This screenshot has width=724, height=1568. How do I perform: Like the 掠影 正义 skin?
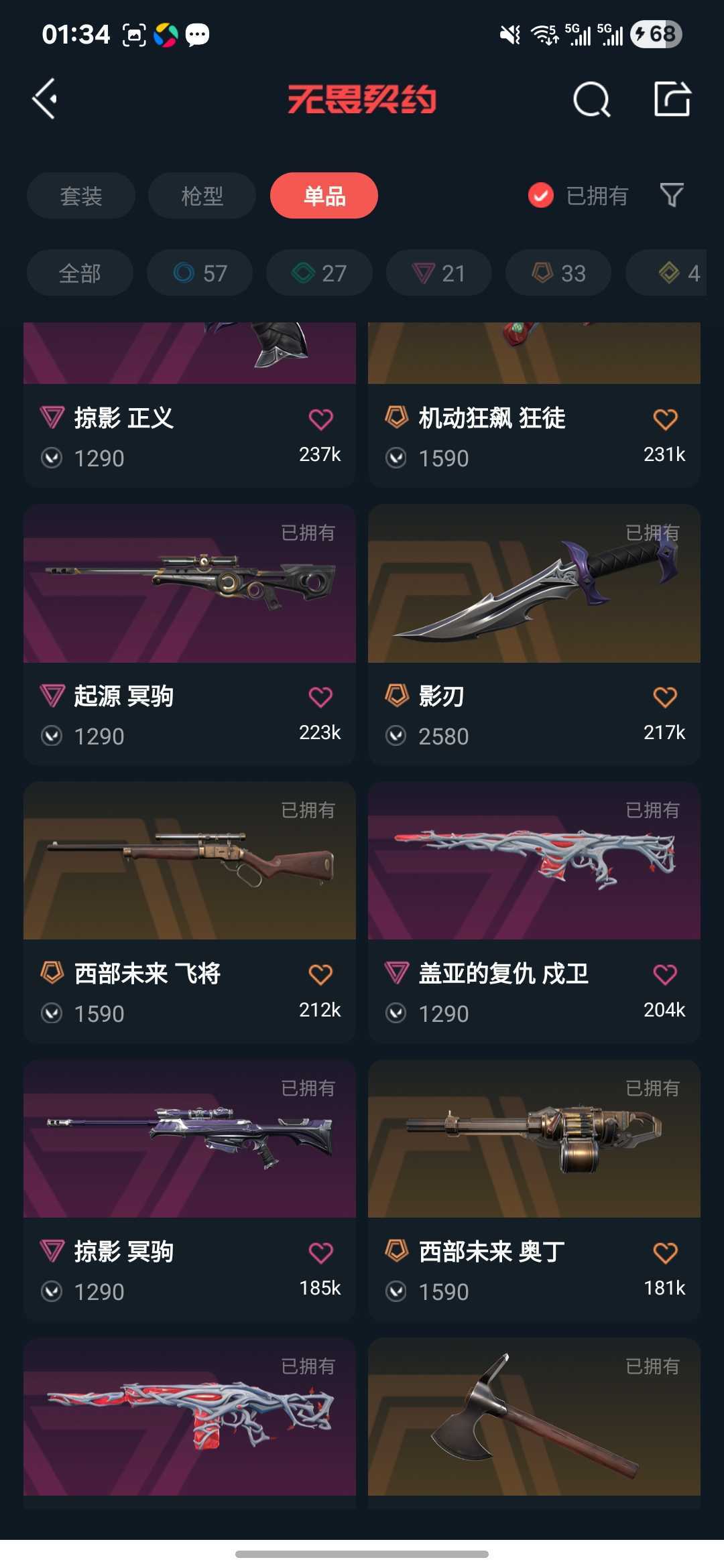(320, 419)
